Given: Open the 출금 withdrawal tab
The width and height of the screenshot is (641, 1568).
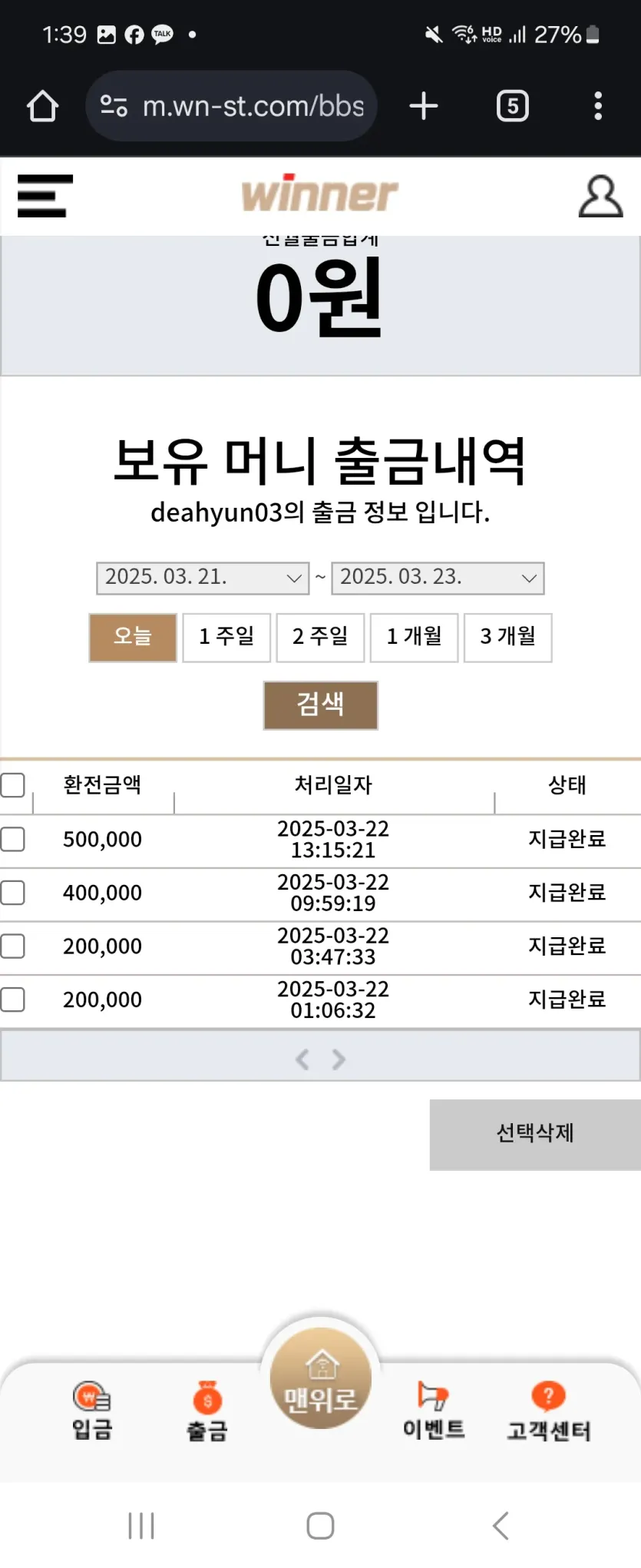Looking at the screenshot, I should tap(207, 1411).
